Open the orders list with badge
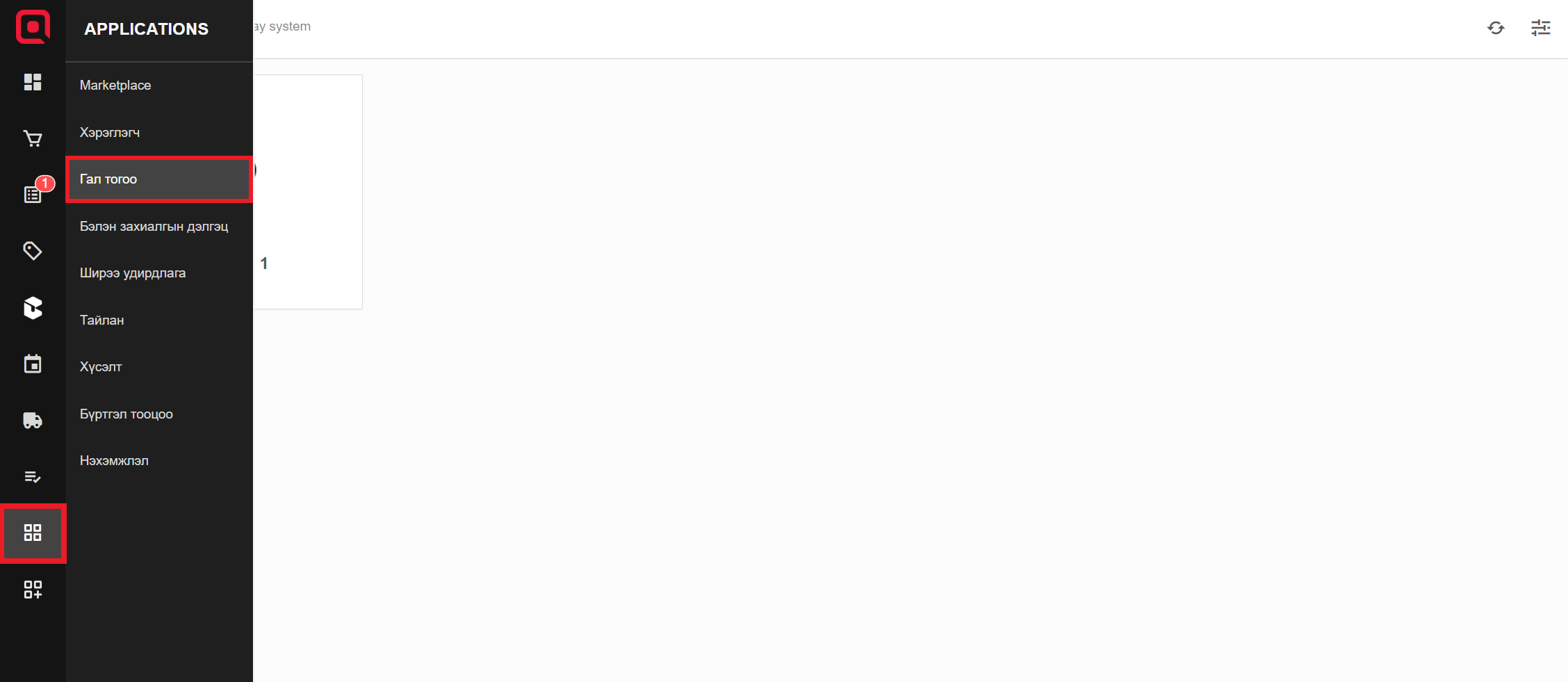Viewport: 1568px width, 682px height. click(33, 195)
